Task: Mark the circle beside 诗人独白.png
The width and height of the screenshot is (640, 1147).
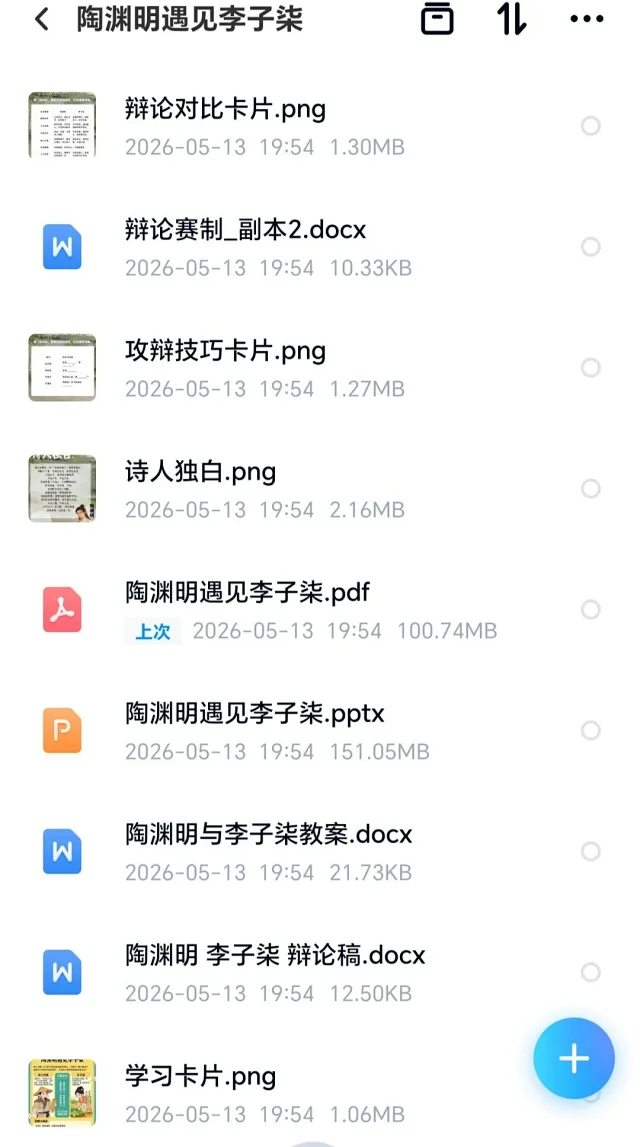Action: (590, 489)
